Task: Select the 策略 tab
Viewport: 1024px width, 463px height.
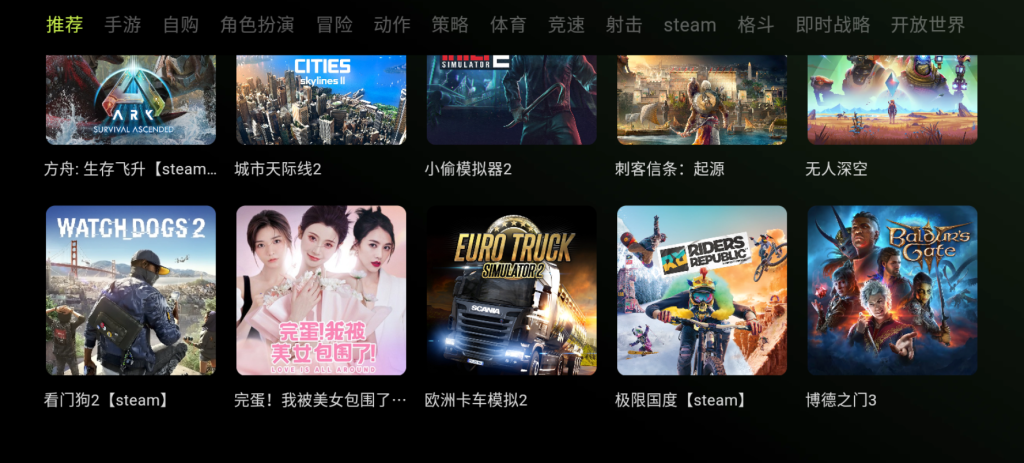Action: point(450,25)
